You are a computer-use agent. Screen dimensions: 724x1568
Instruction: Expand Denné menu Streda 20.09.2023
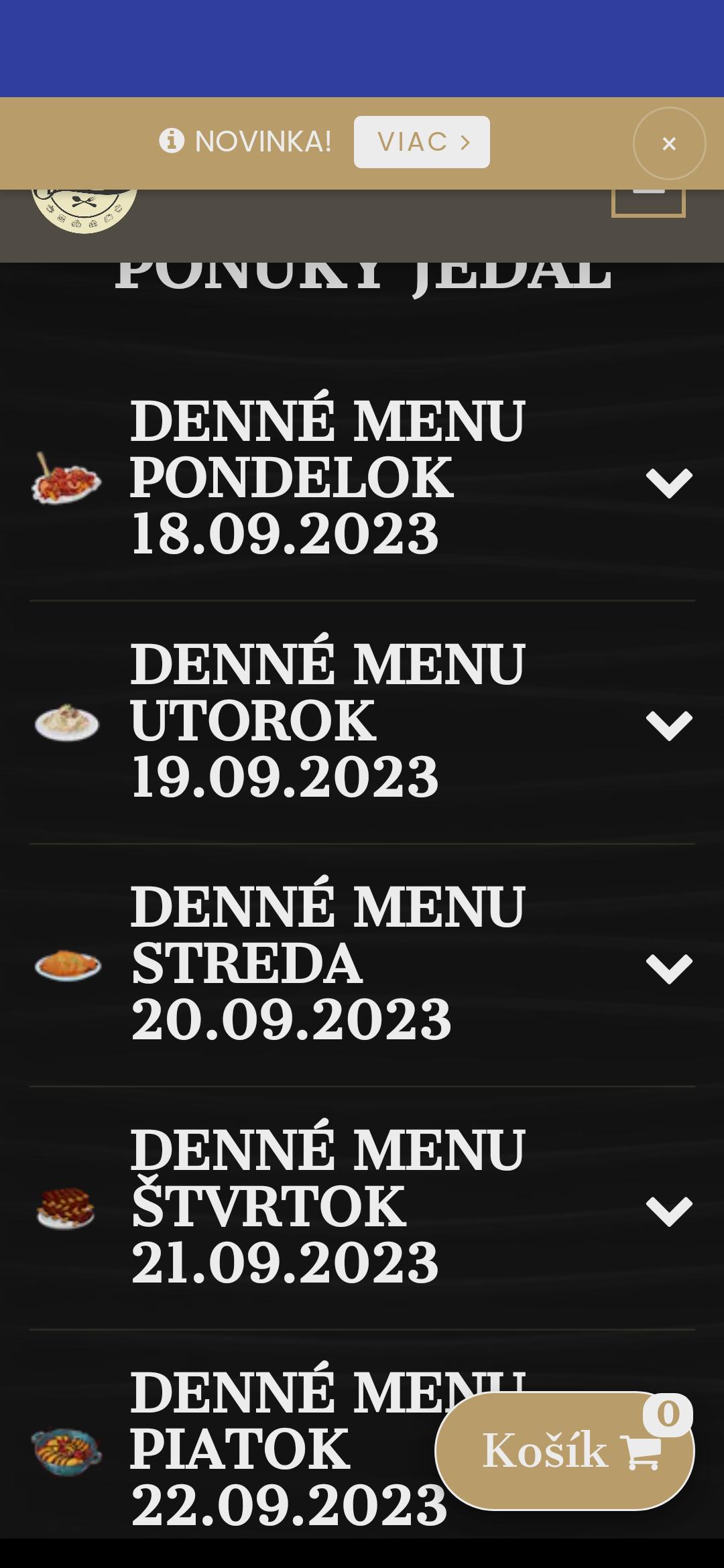pos(668,968)
